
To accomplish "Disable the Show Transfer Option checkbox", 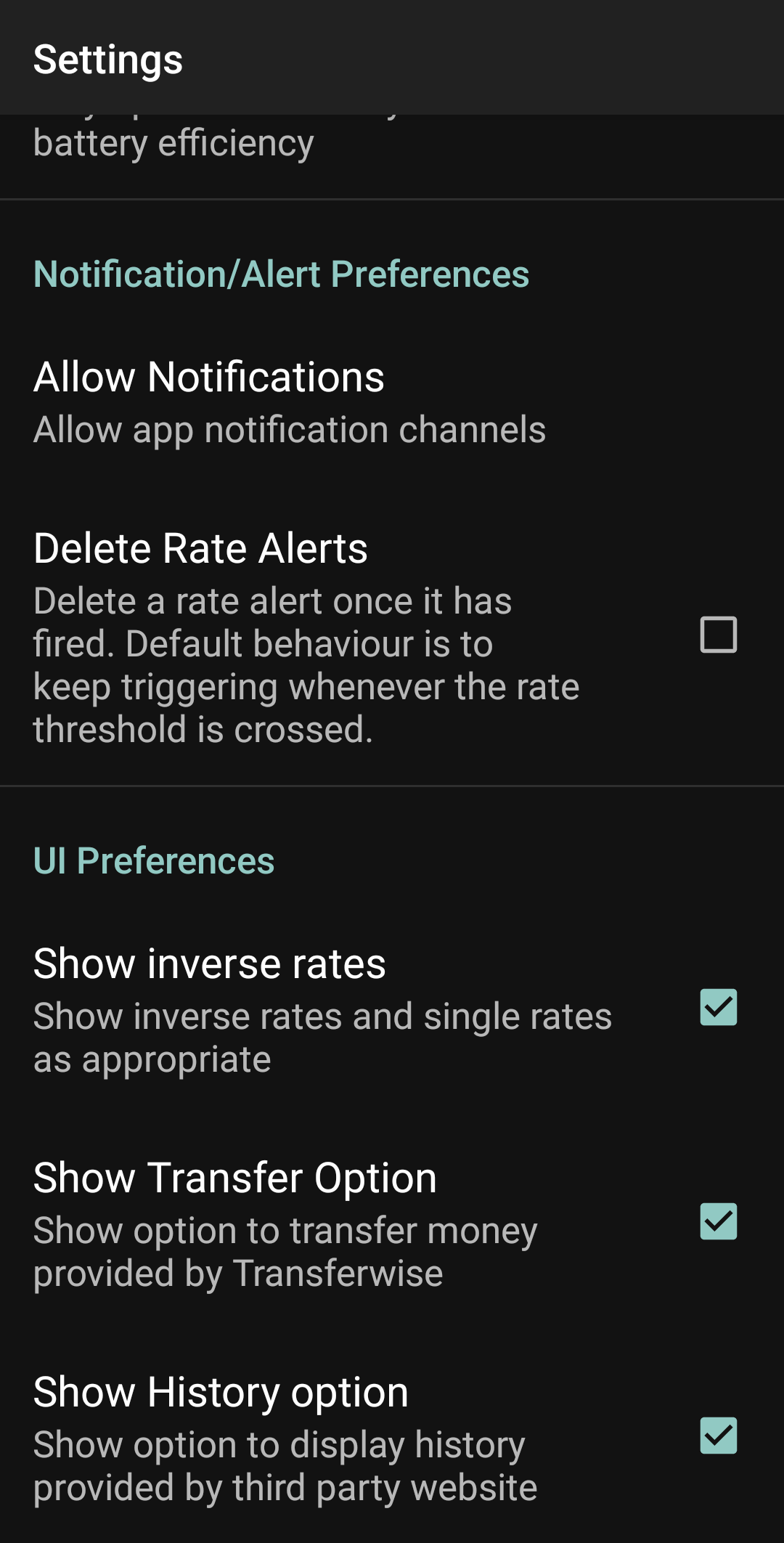I will click(x=718, y=1221).
